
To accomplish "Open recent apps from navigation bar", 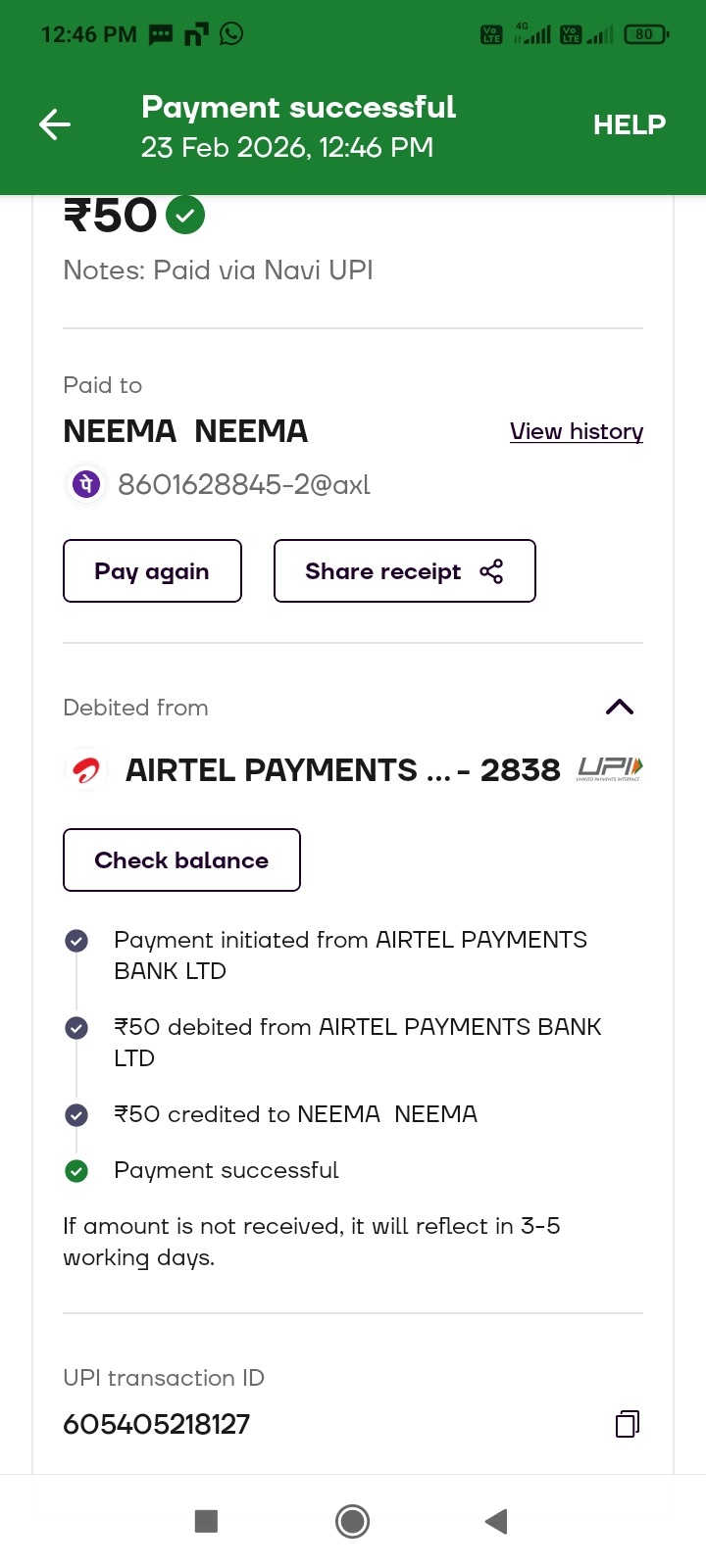I will [x=206, y=1521].
